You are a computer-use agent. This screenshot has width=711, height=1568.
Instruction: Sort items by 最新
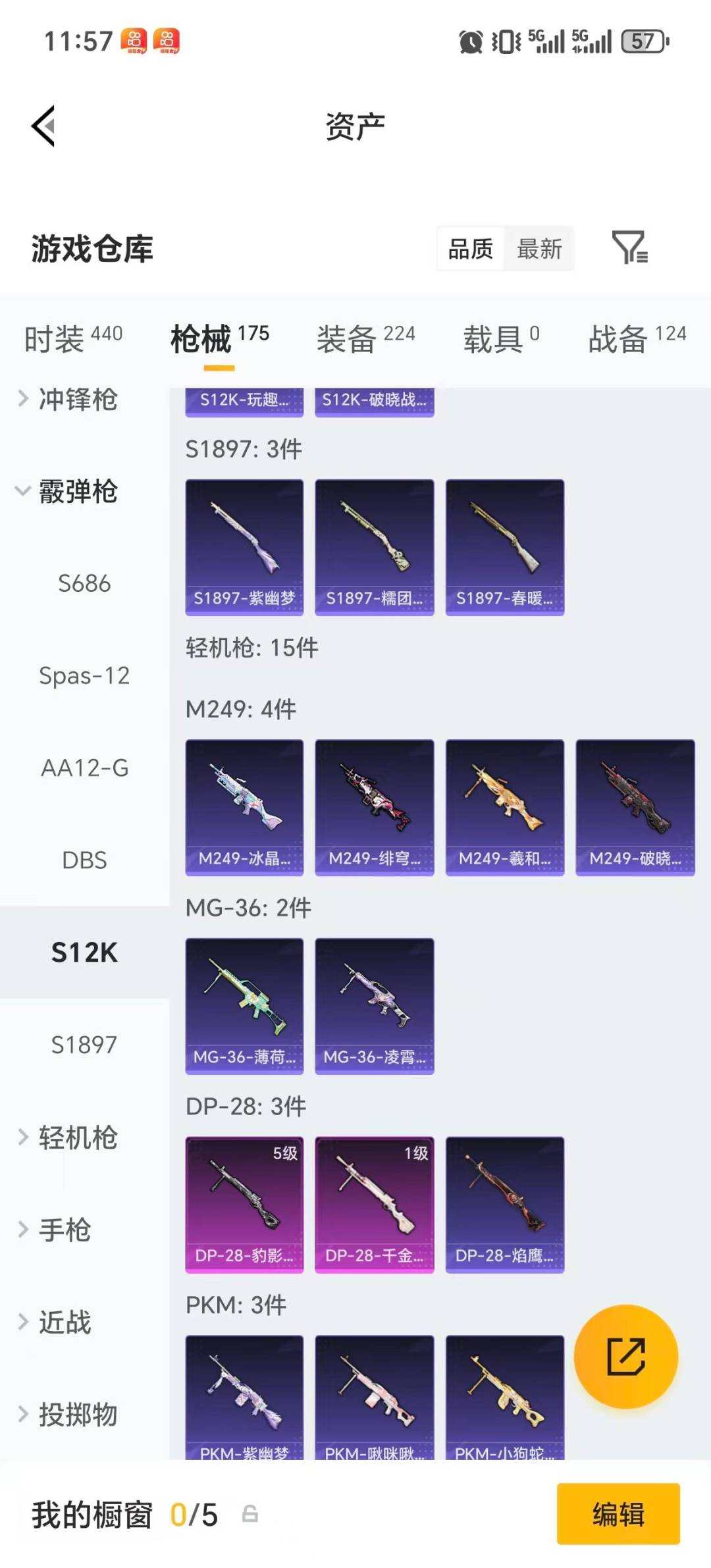539,249
